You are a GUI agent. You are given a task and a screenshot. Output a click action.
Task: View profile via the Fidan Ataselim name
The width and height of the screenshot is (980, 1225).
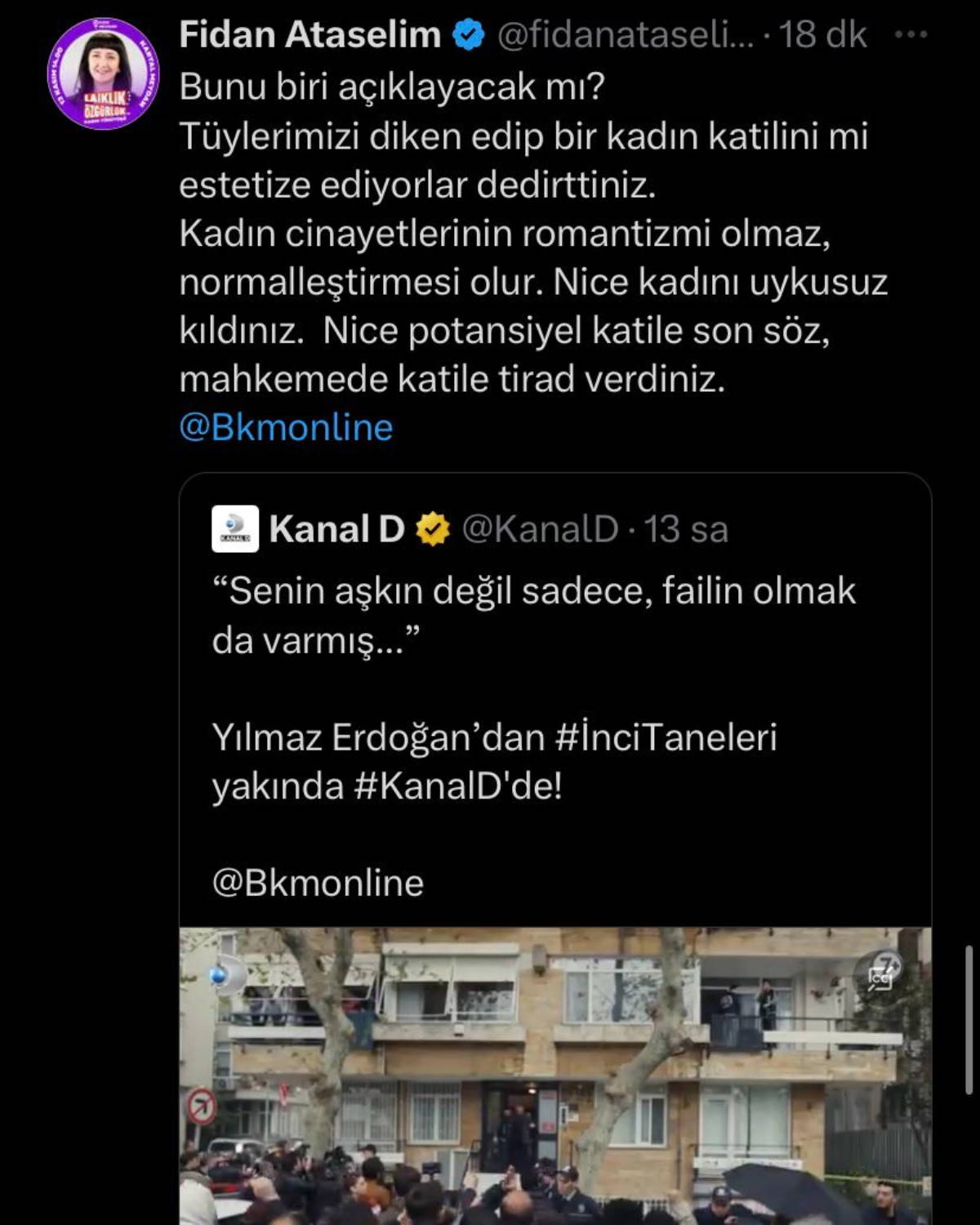(310, 35)
